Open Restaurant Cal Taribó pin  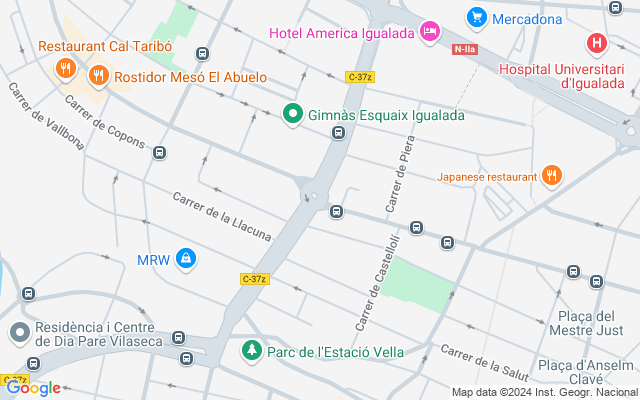click(x=65, y=67)
